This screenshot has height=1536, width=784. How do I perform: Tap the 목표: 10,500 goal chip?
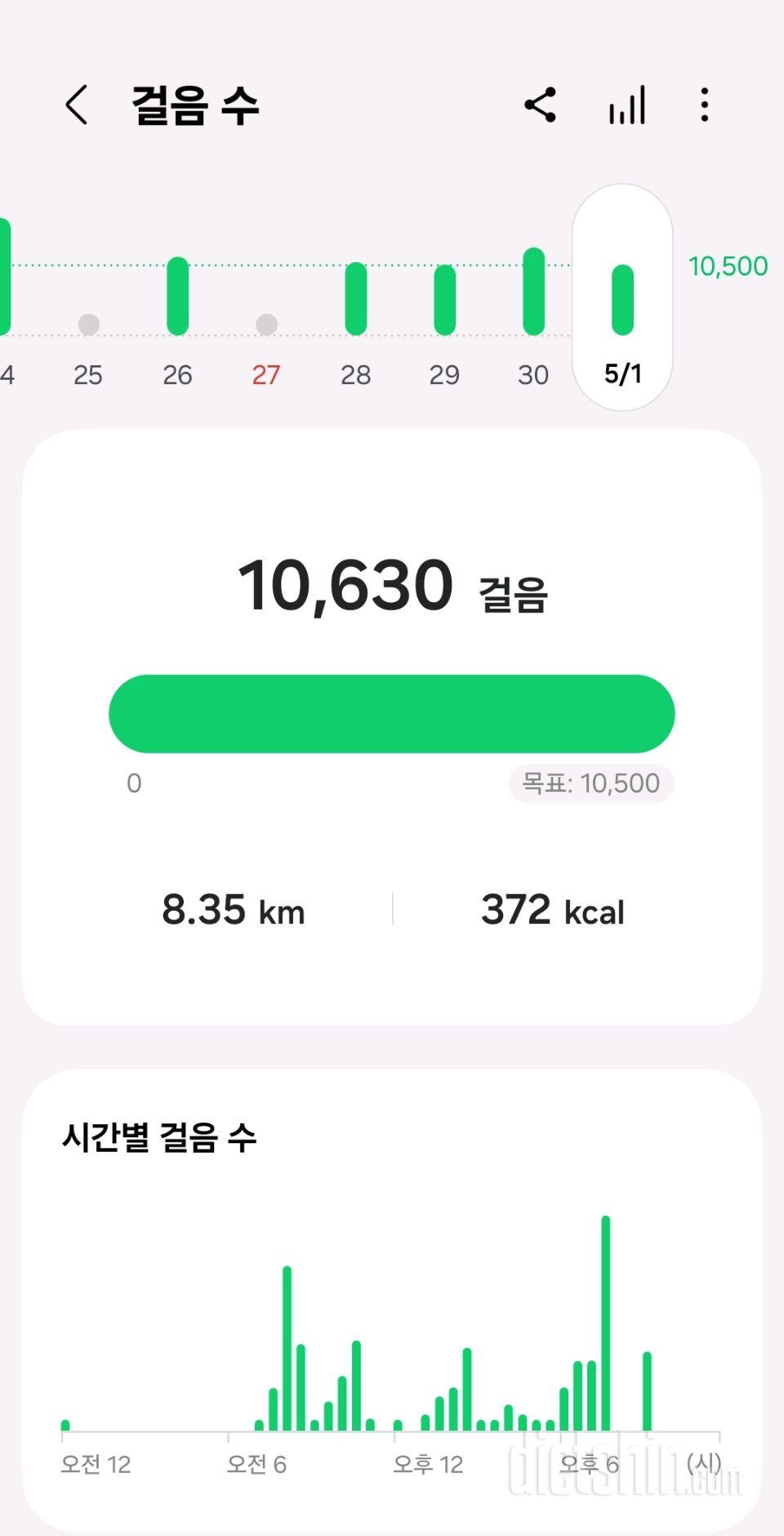pos(590,784)
